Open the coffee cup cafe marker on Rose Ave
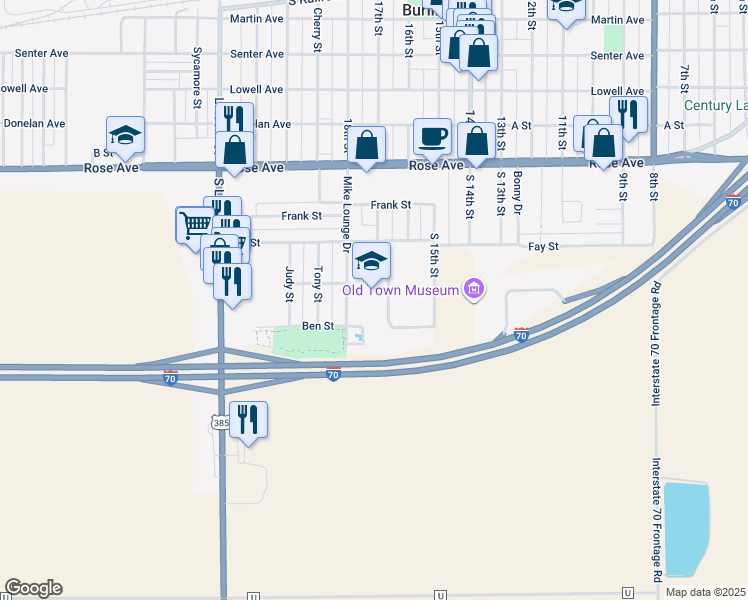The width and height of the screenshot is (748, 600). coord(432,137)
